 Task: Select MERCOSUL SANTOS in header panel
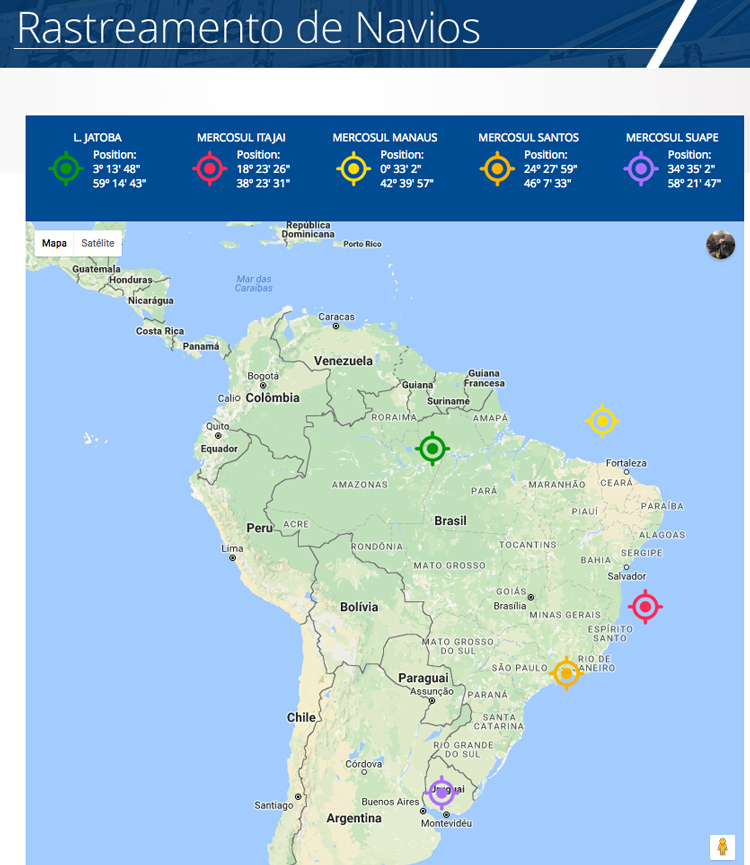528,137
